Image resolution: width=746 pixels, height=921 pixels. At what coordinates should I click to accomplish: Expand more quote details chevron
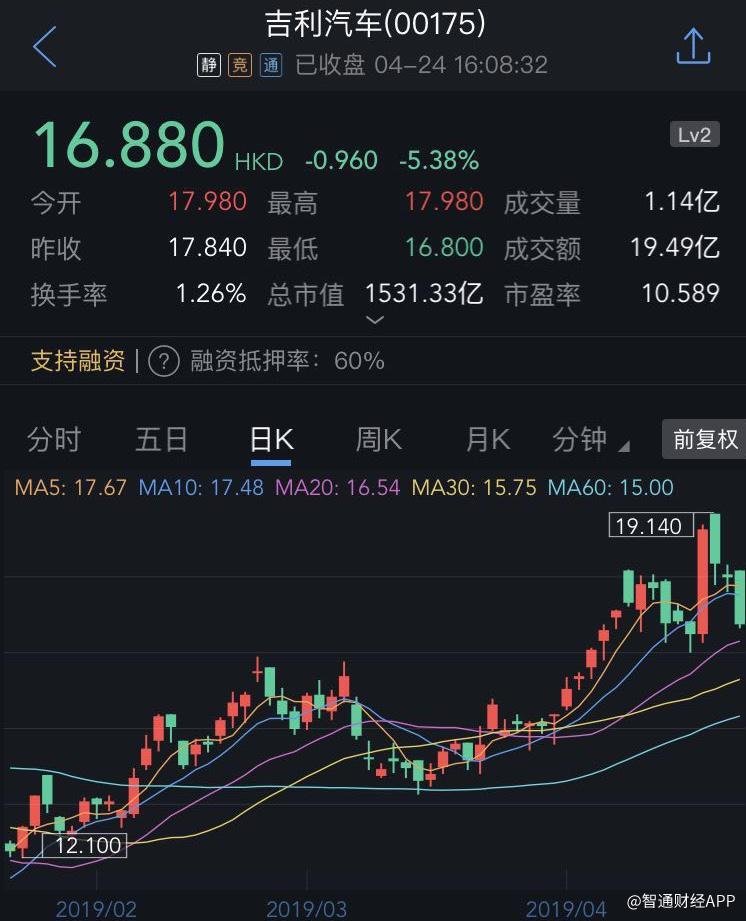374,320
